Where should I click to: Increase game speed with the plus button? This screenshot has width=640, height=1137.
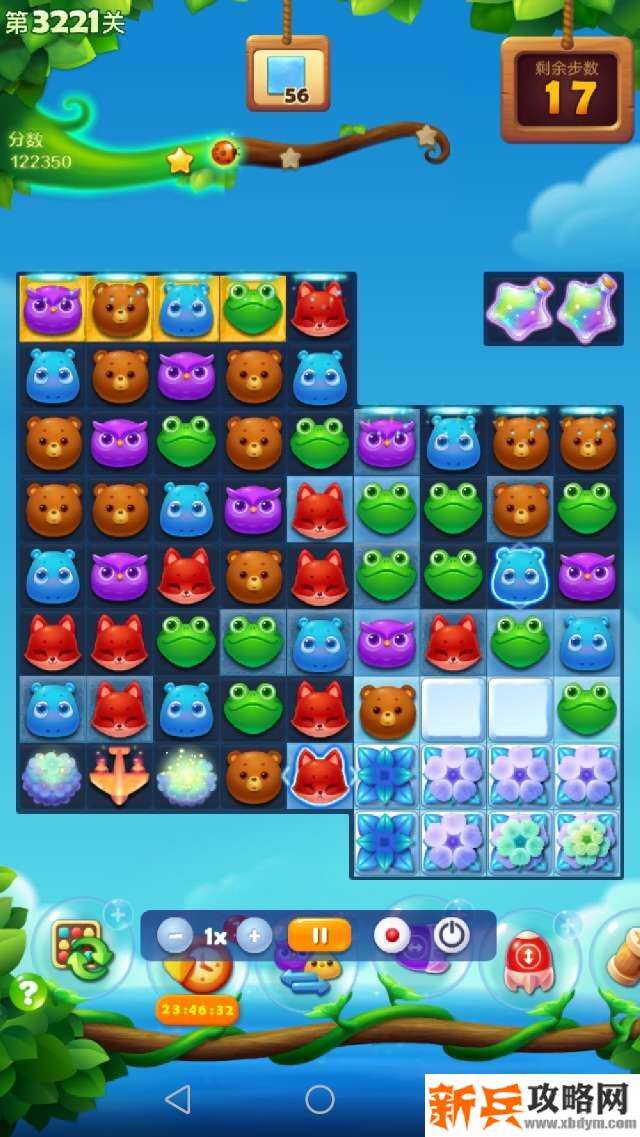click(x=254, y=936)
